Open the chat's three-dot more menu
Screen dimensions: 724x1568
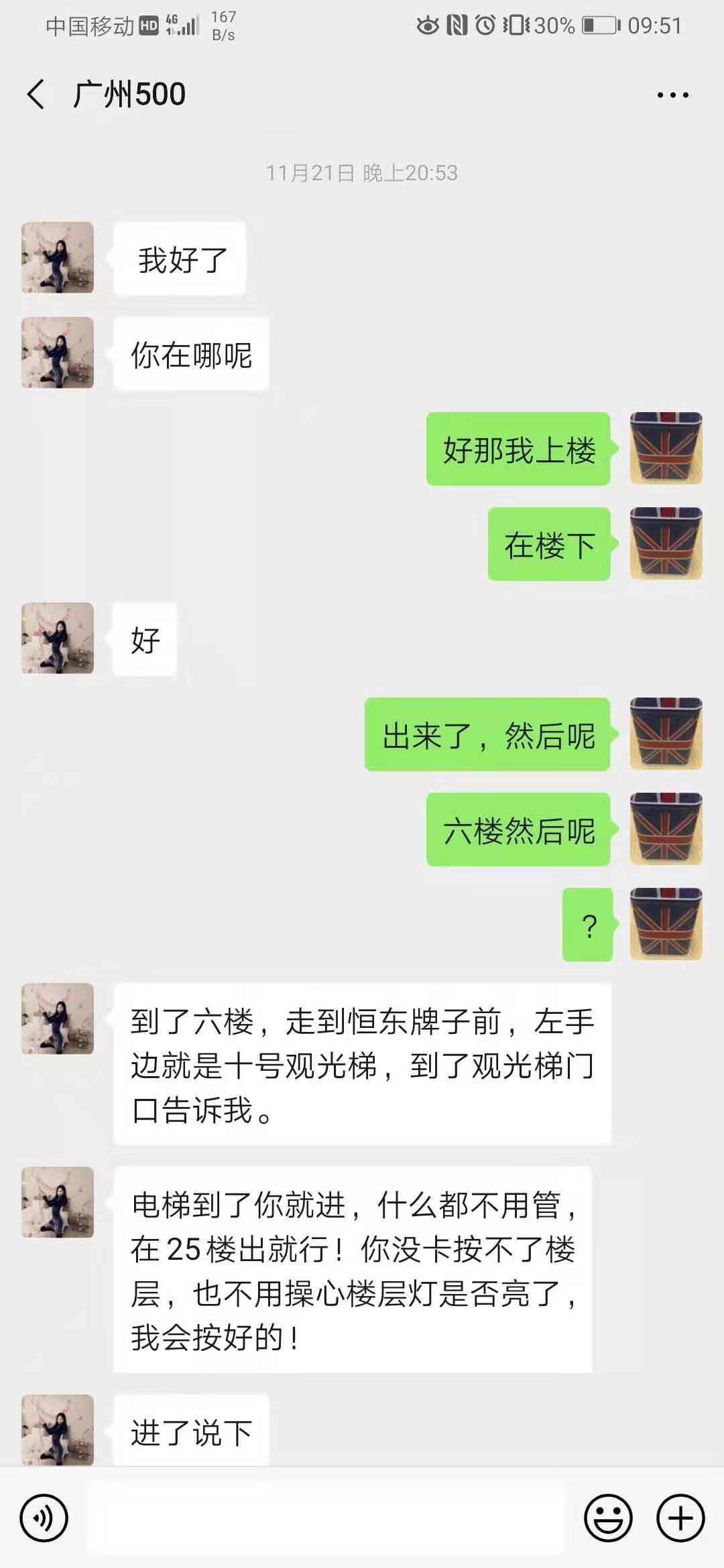(672, 95)
